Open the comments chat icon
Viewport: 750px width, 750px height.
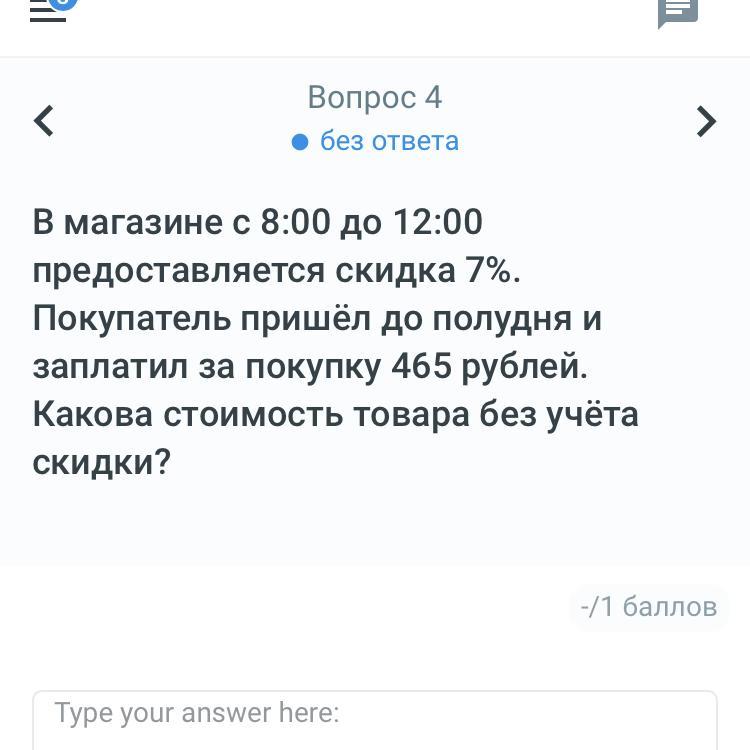tap(677, 11)
